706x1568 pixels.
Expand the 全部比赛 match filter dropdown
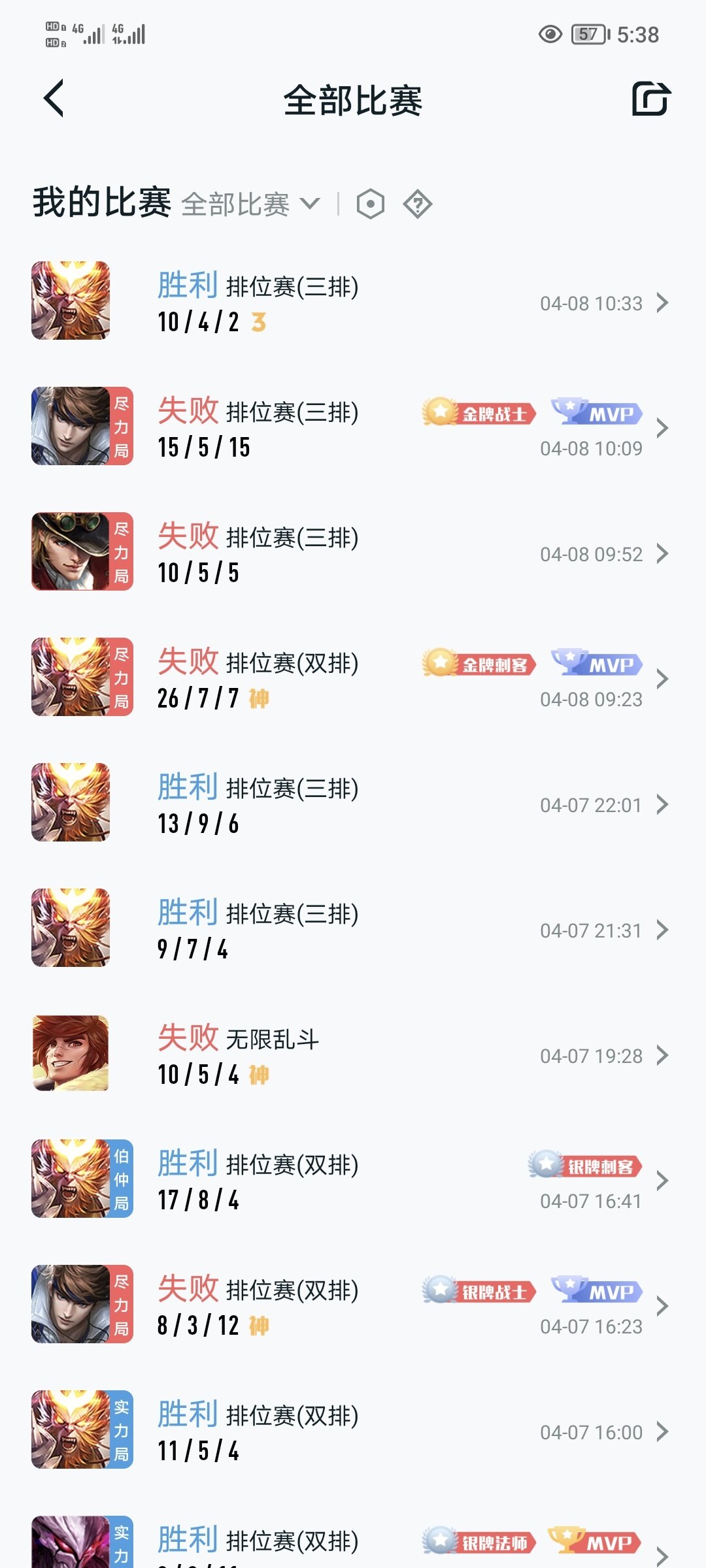coord(251,204)
